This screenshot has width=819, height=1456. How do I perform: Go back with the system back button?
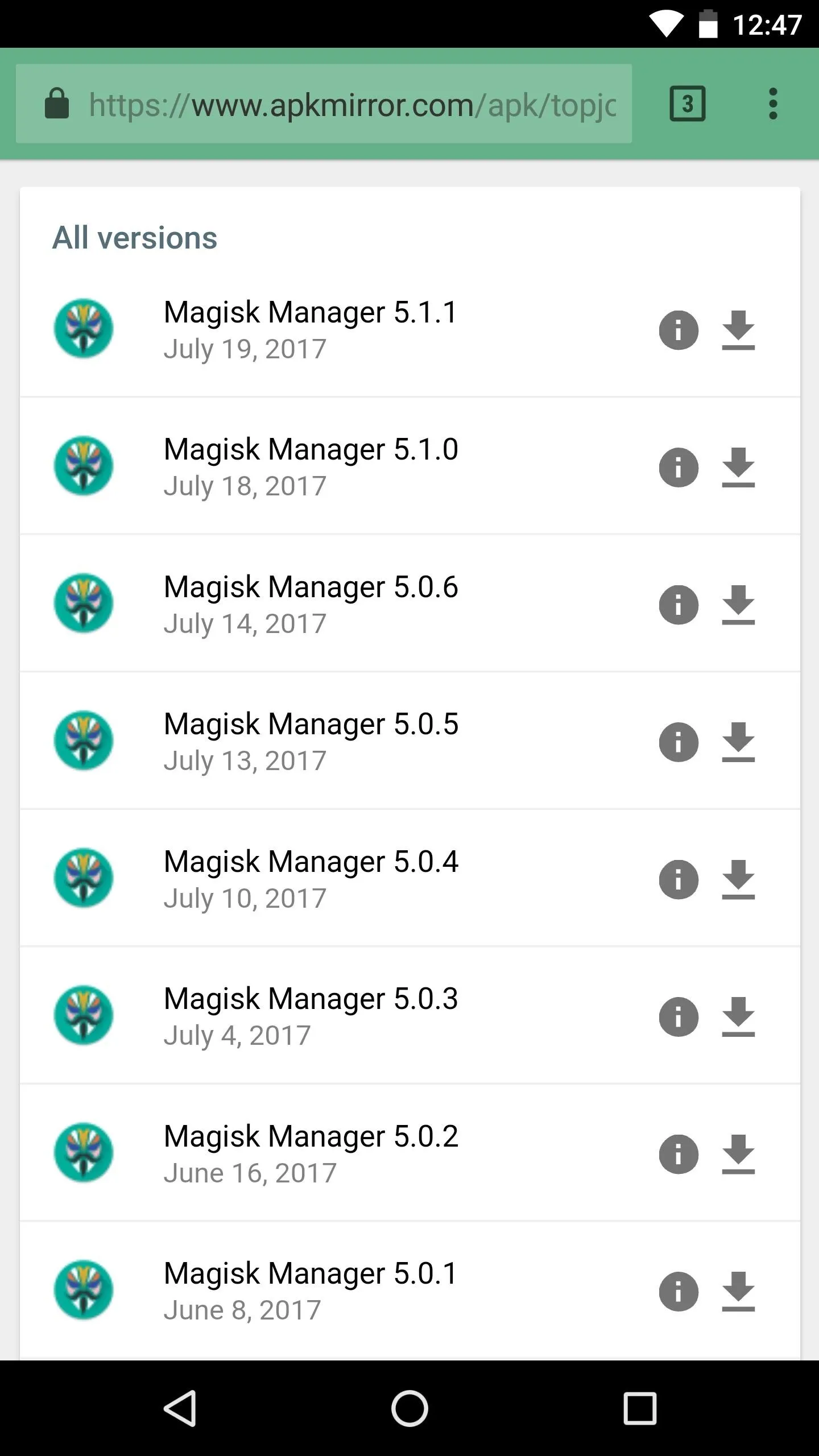[180, 1408]
